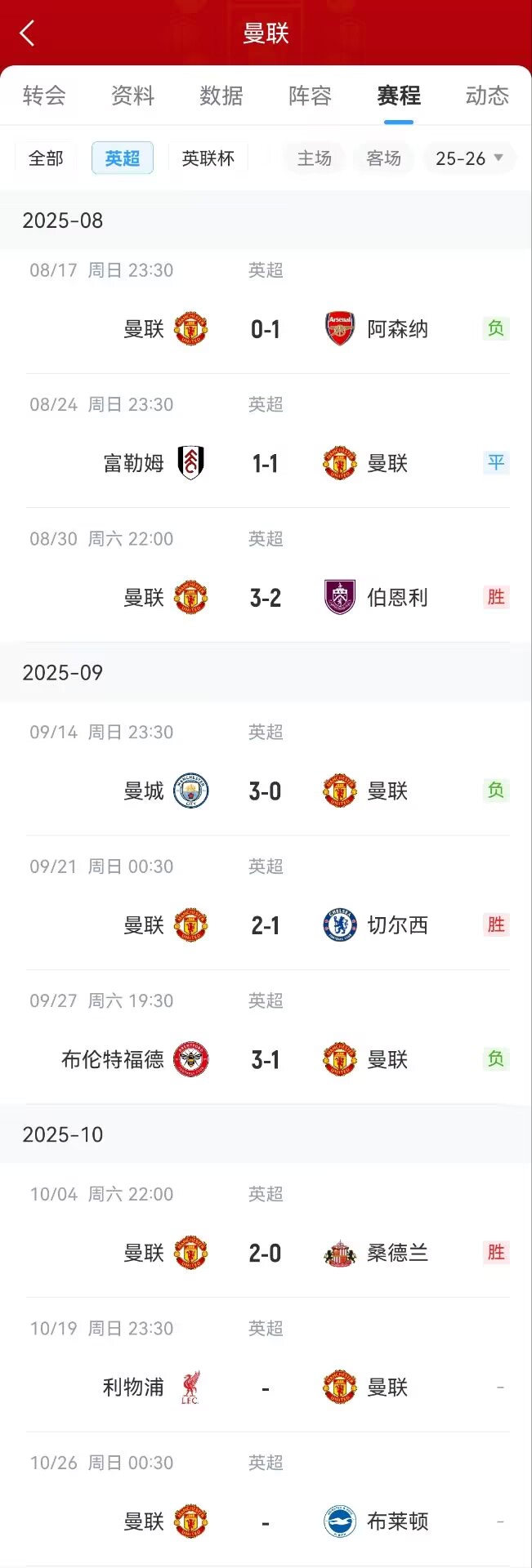This screenshot has height=1568, width=532.
Task: Show only 主场 matches
Action: 315,158
